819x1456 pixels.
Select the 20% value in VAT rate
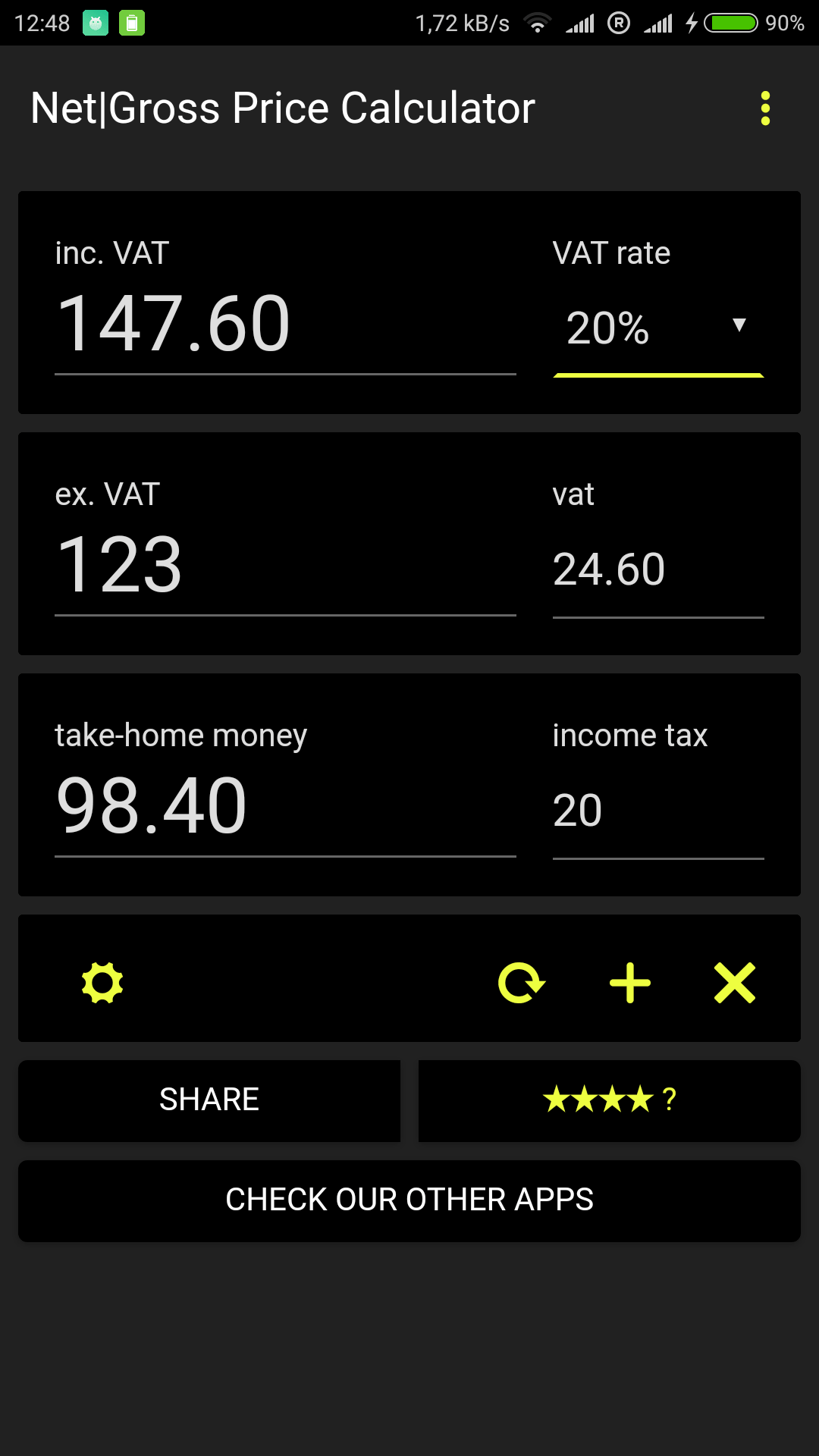607,328
